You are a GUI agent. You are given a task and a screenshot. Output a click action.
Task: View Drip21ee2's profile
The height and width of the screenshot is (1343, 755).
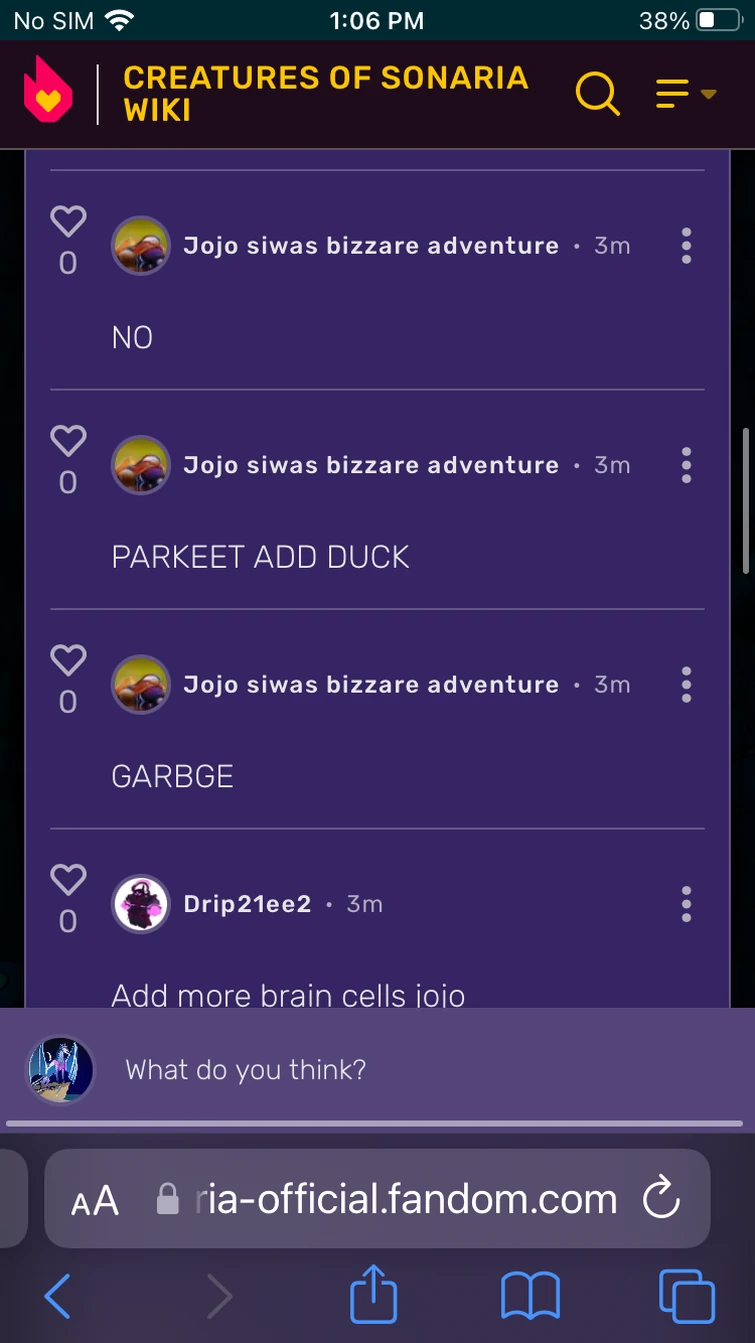[x=247, y=904]
